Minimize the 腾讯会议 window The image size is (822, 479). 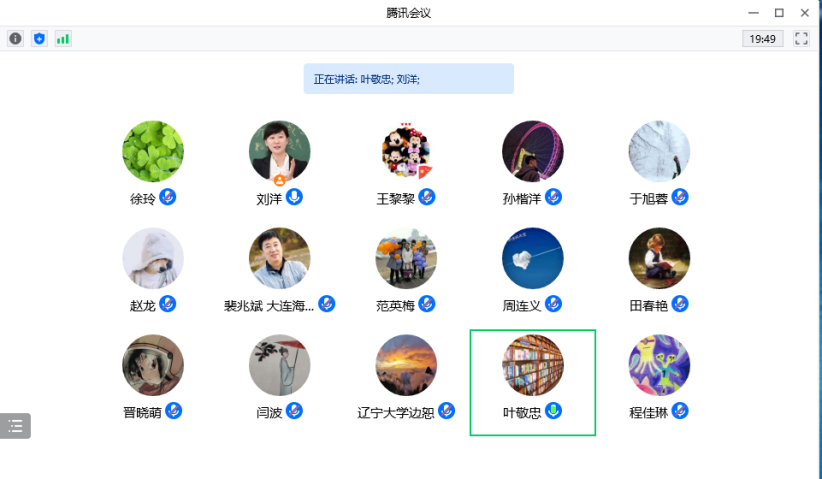[752, 13]
